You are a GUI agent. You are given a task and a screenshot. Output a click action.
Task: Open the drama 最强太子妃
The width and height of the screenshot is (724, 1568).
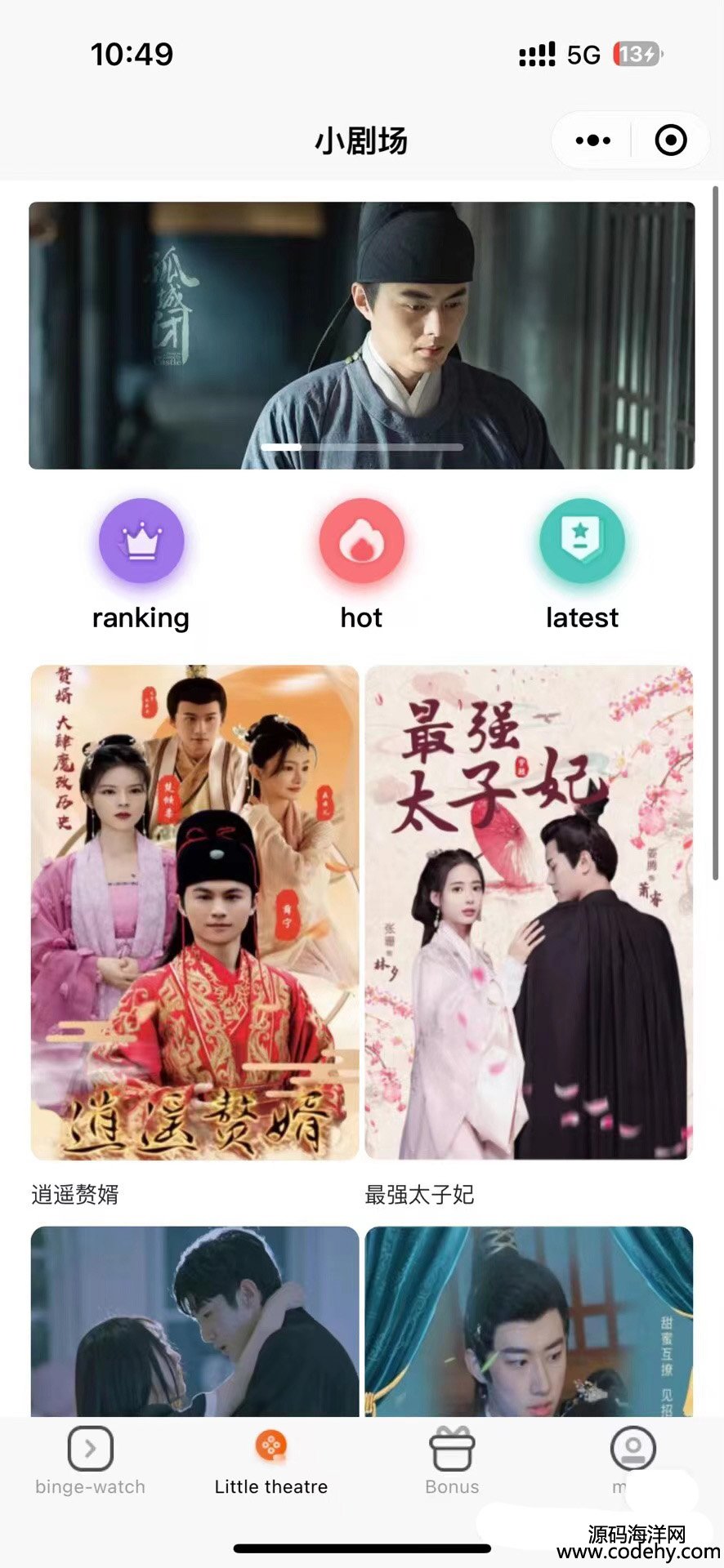click(529, 912)
